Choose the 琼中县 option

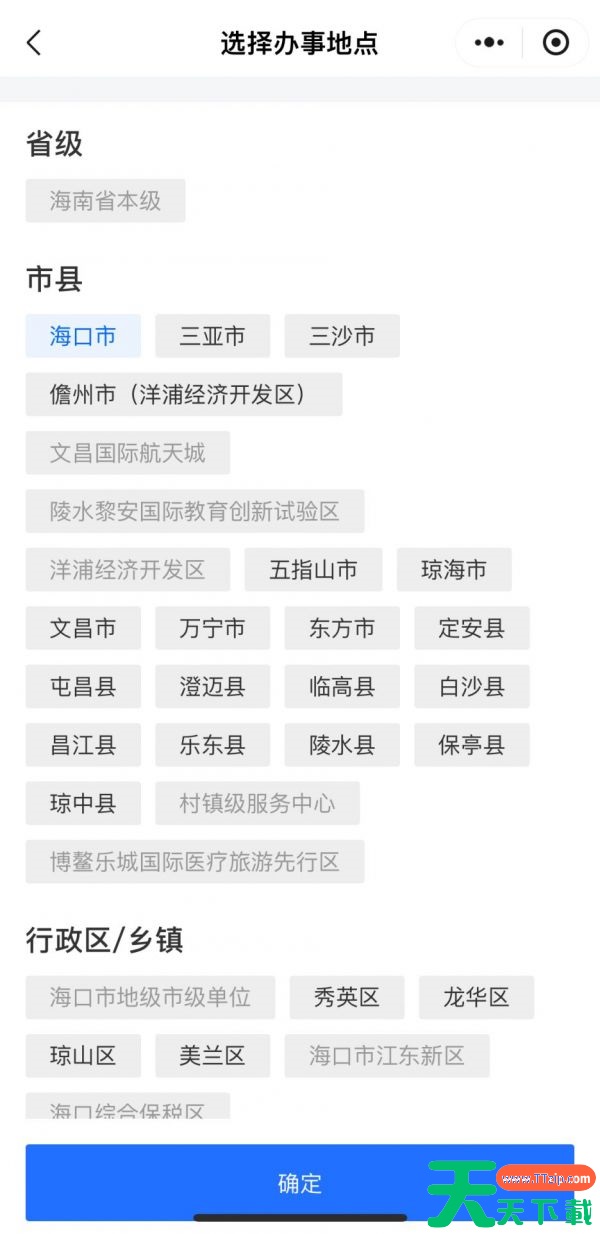coord(83,803)
